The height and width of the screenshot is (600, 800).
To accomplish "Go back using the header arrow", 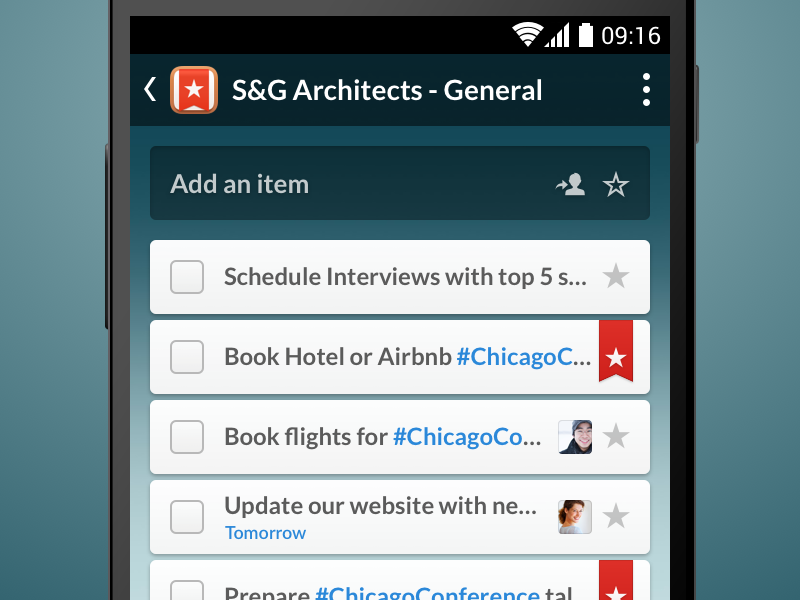I will point(150,90).
